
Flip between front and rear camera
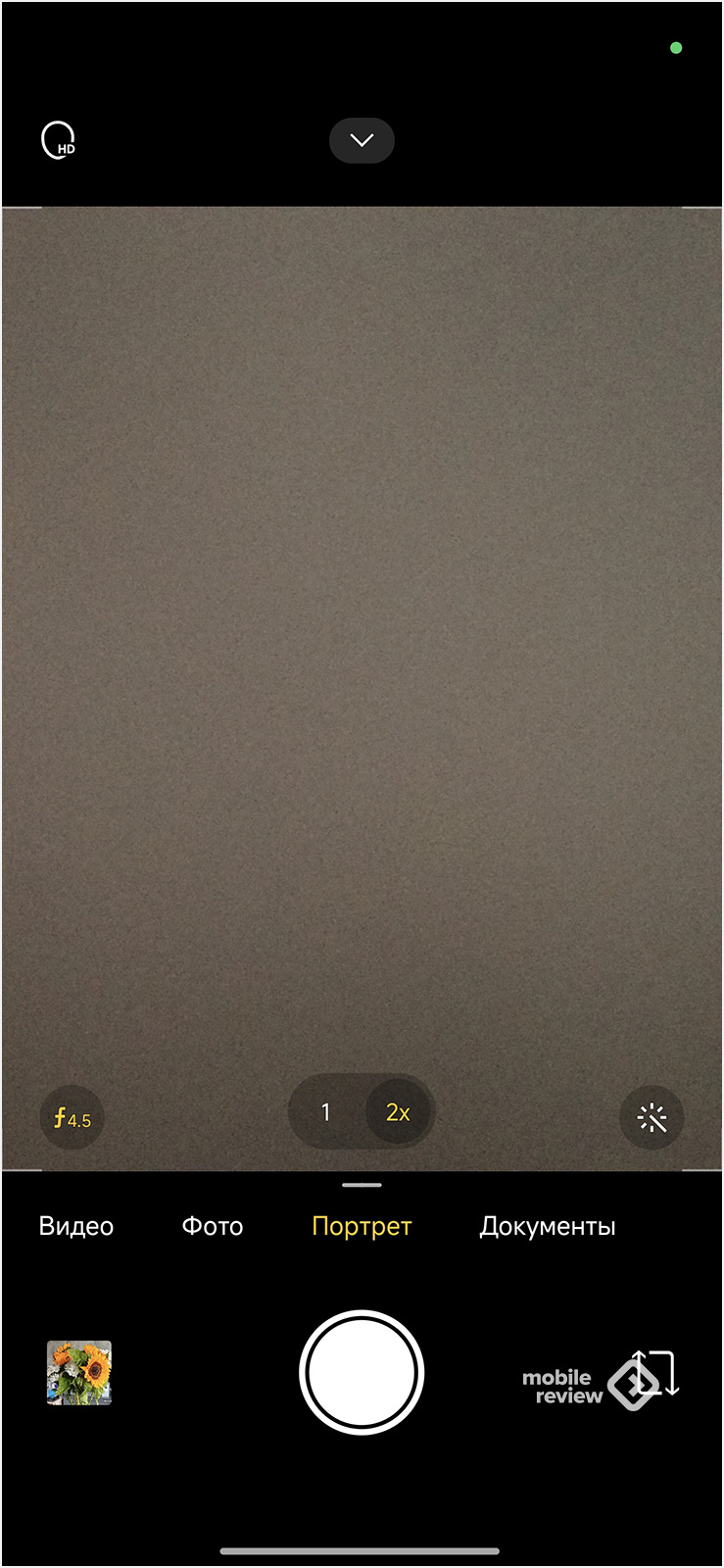pyautogui.click(x=655, y=1373)
